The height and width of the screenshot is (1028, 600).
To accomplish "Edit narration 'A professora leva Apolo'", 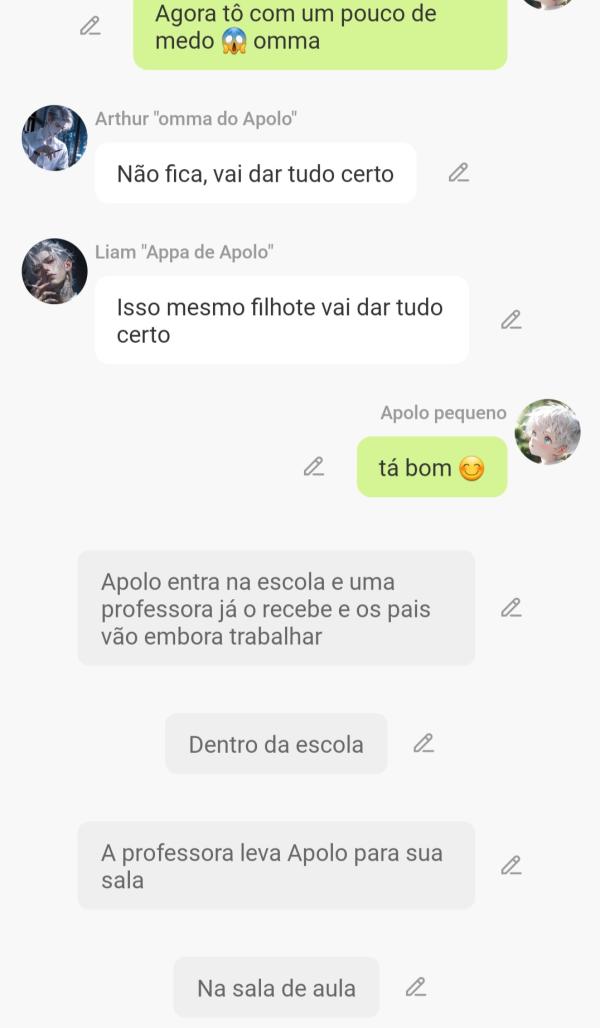I will (511, 866).
